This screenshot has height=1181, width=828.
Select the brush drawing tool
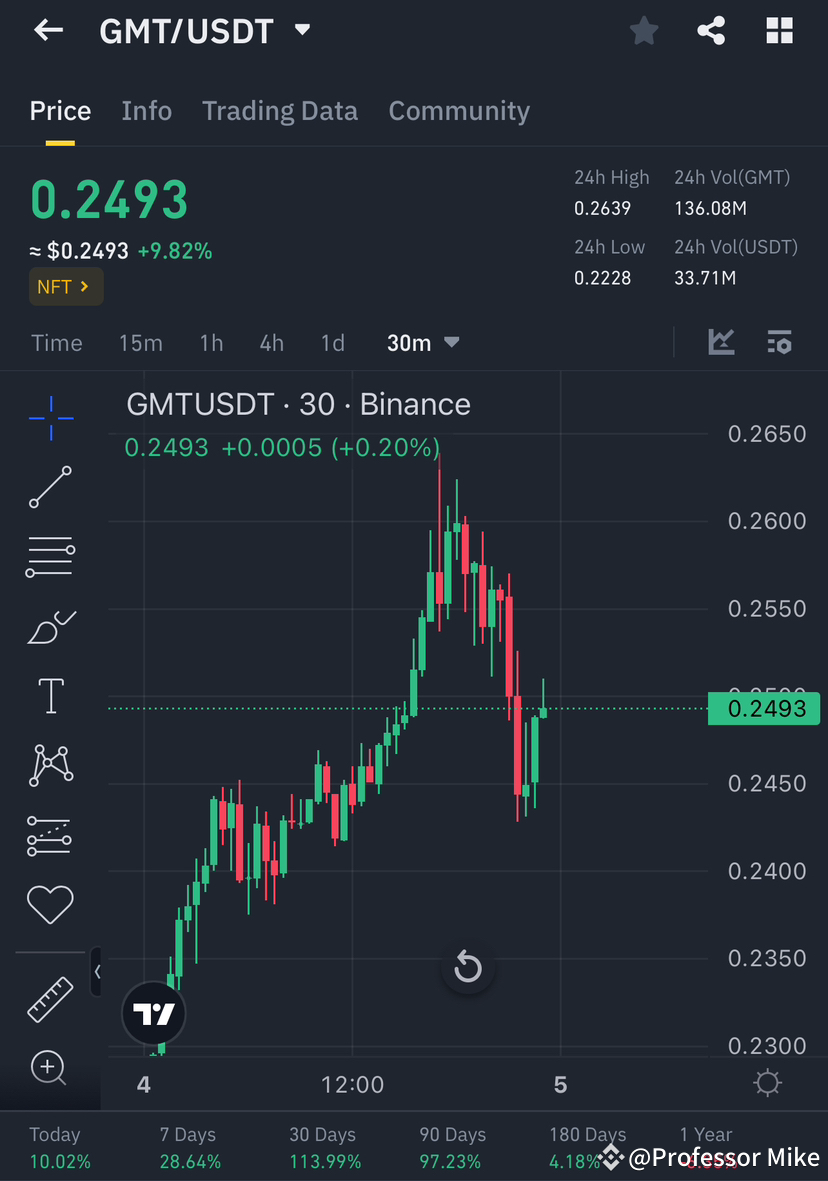pyautogui.click(x=50, y=626)
